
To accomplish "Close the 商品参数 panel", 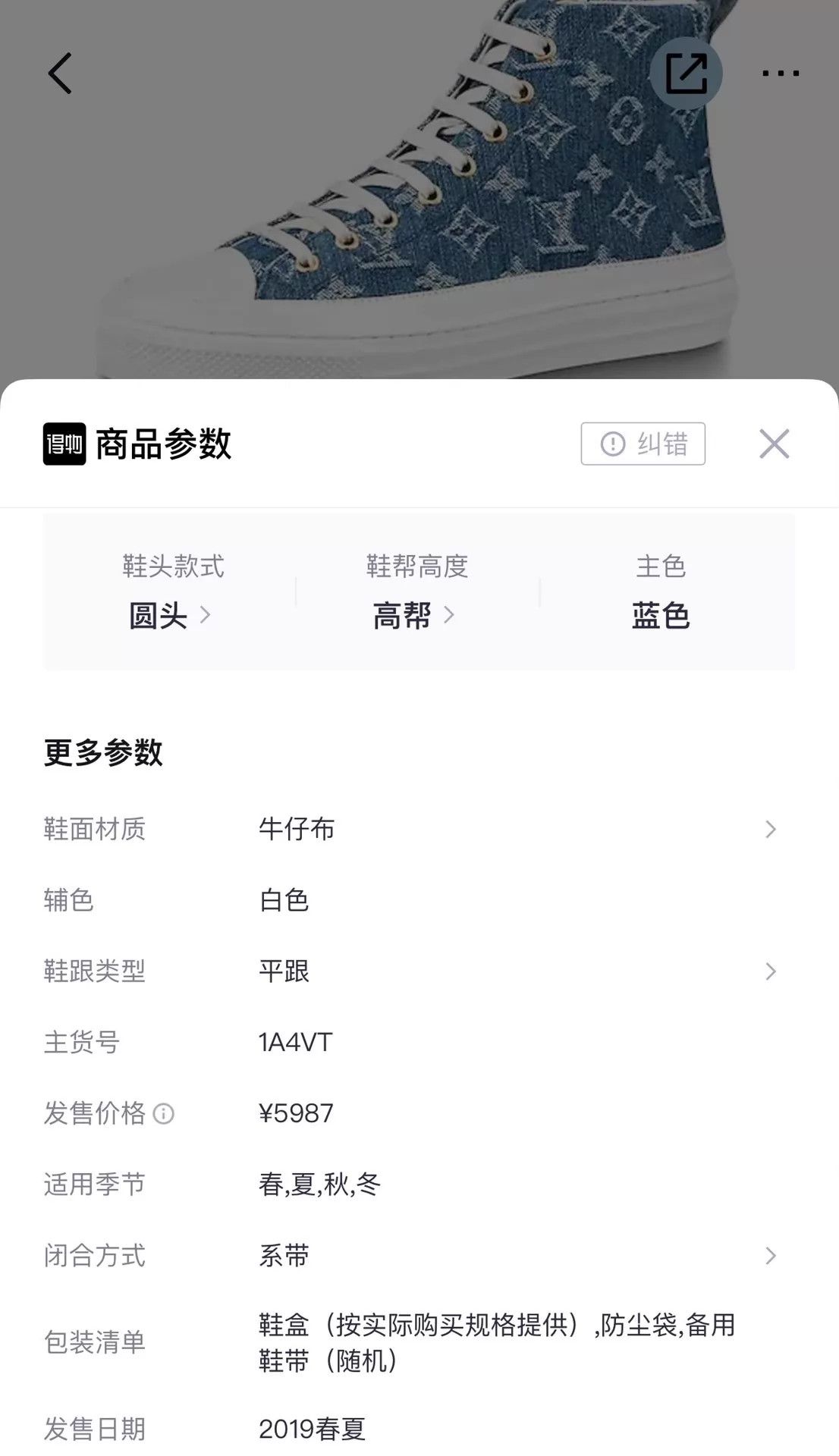I will 774,444.
